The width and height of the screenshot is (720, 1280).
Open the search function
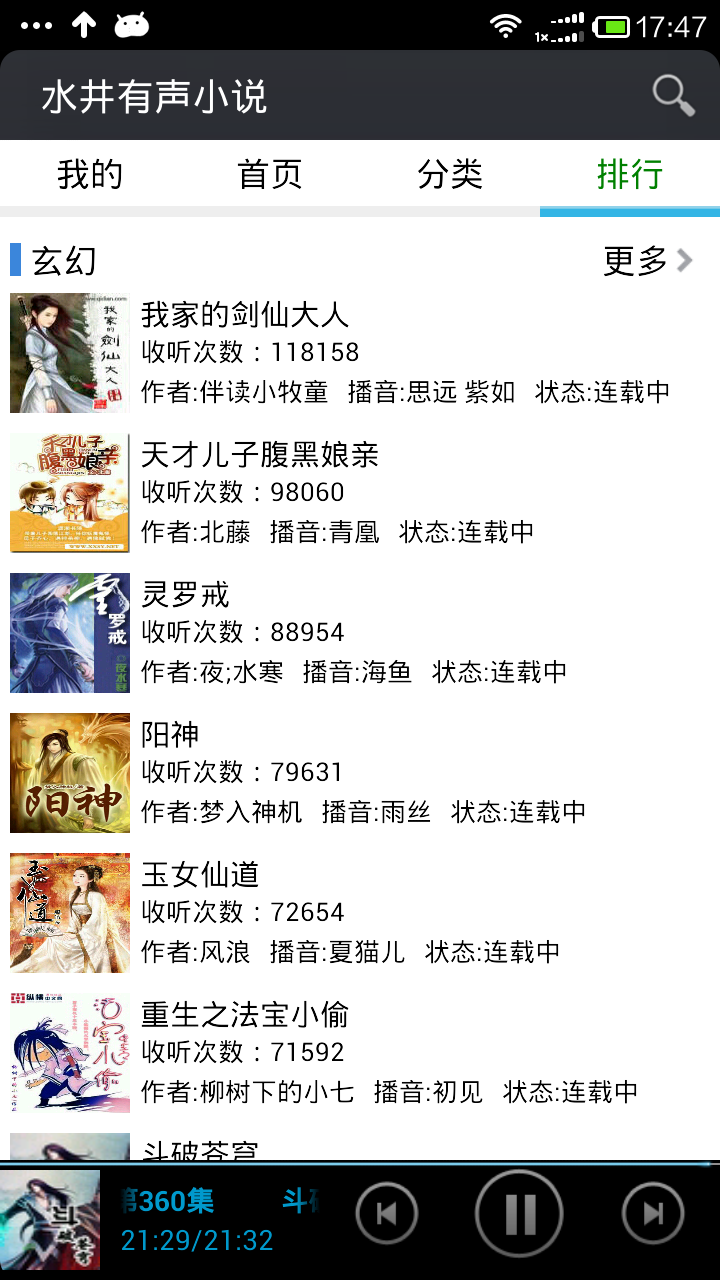(673, 96)
